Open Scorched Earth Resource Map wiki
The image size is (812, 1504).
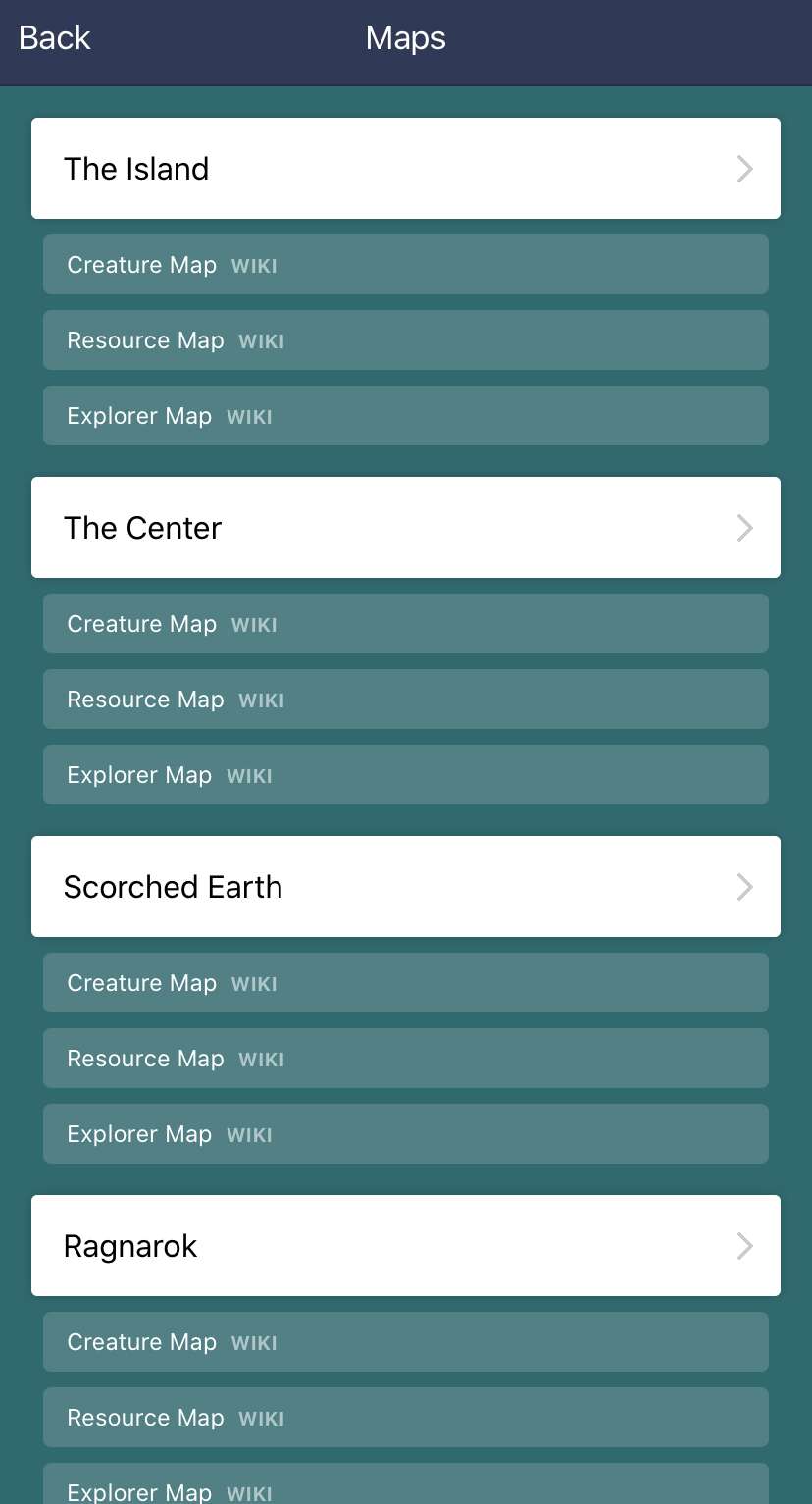[405, 1059]
